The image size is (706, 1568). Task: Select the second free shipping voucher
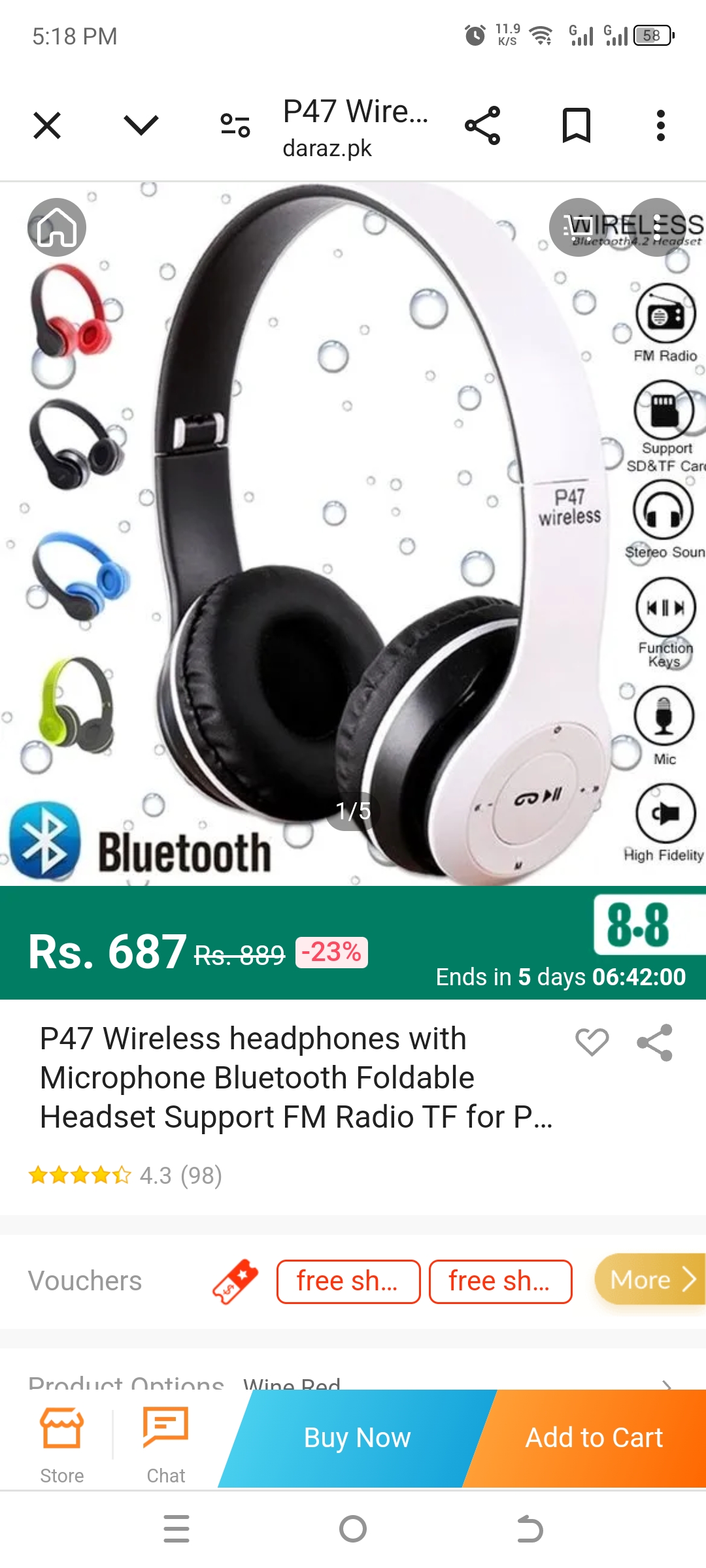coord(500,1281)
